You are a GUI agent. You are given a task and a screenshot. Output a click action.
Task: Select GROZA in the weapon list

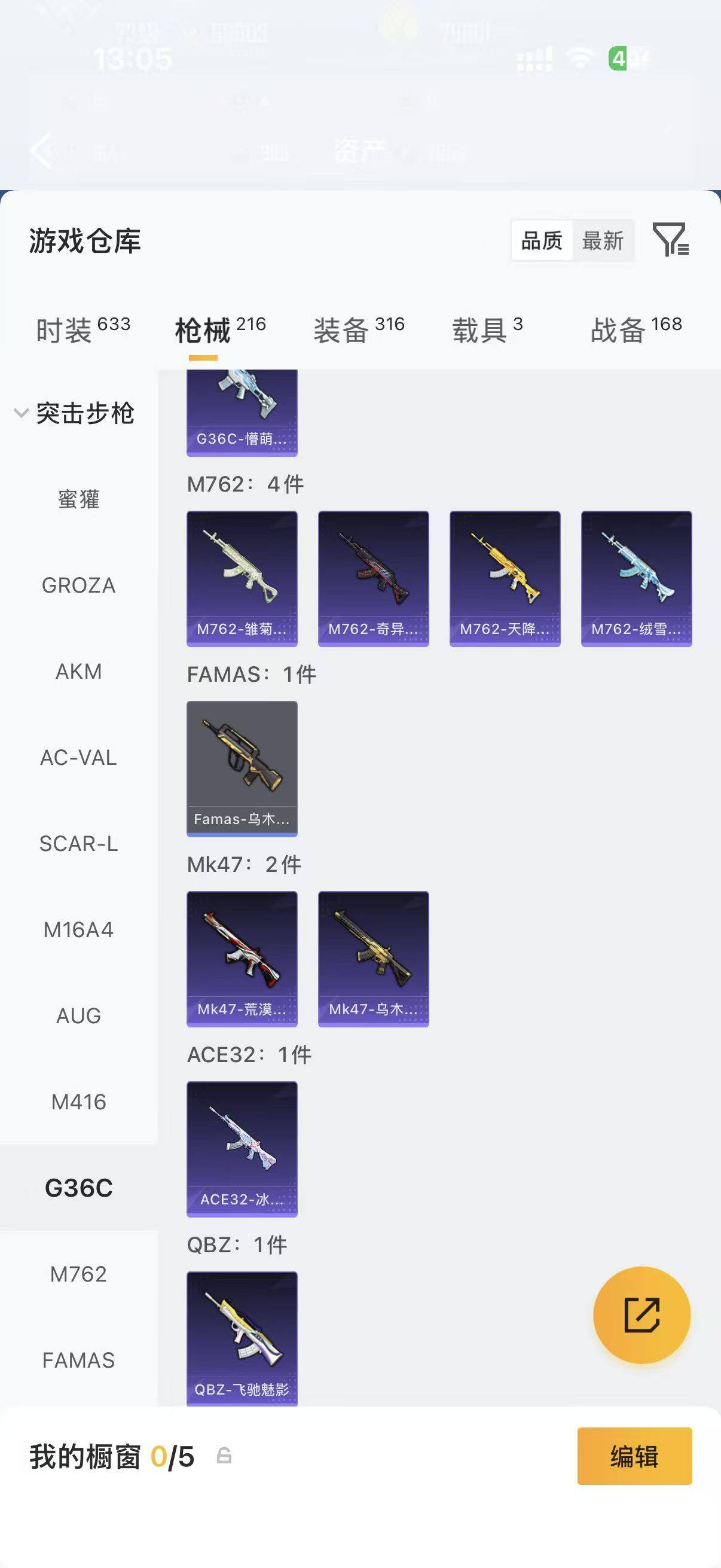tap(78, 585)
